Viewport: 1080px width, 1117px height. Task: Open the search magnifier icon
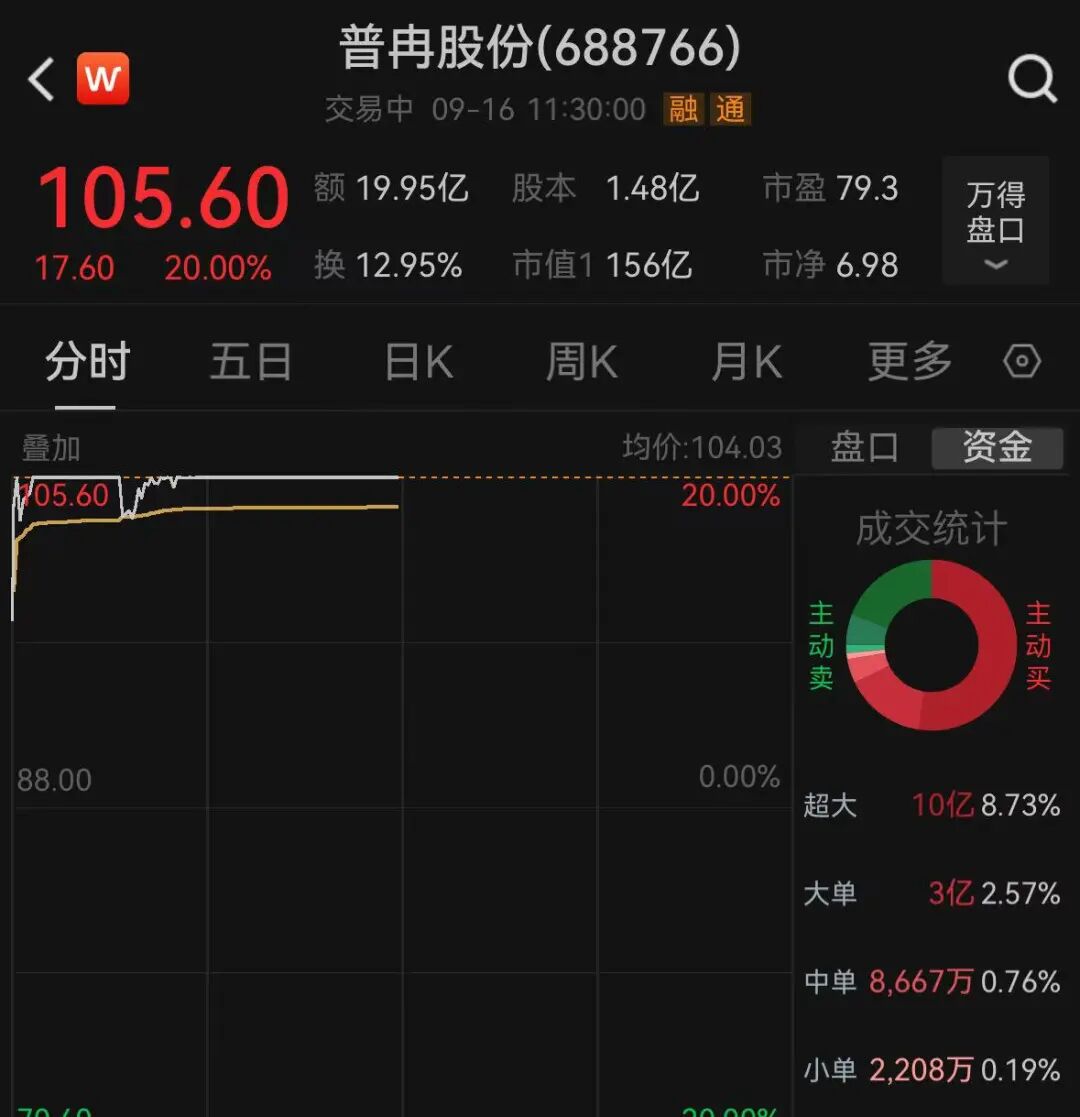coord(1032,79)
